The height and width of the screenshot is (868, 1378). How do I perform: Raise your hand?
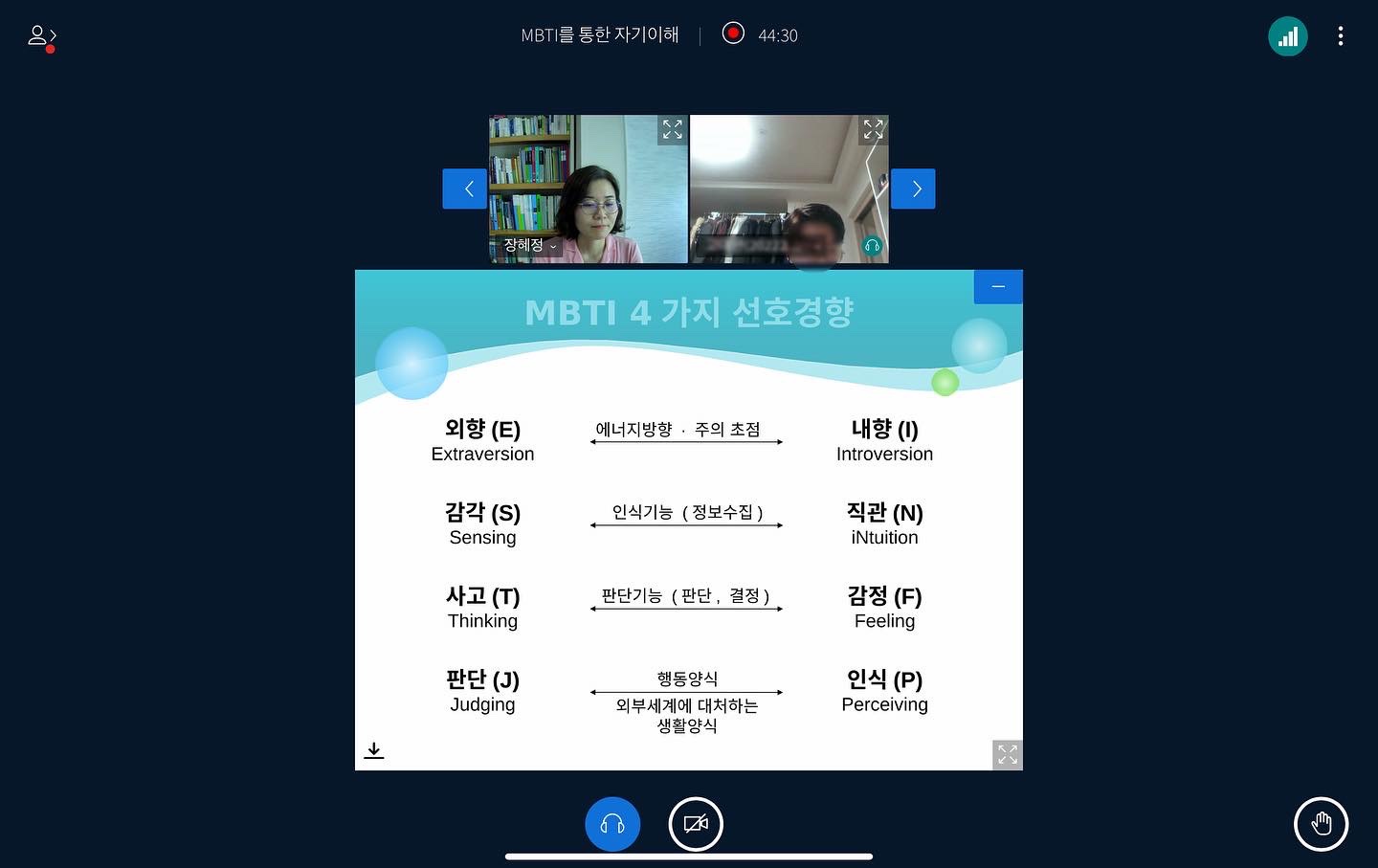click(1321, 823)
